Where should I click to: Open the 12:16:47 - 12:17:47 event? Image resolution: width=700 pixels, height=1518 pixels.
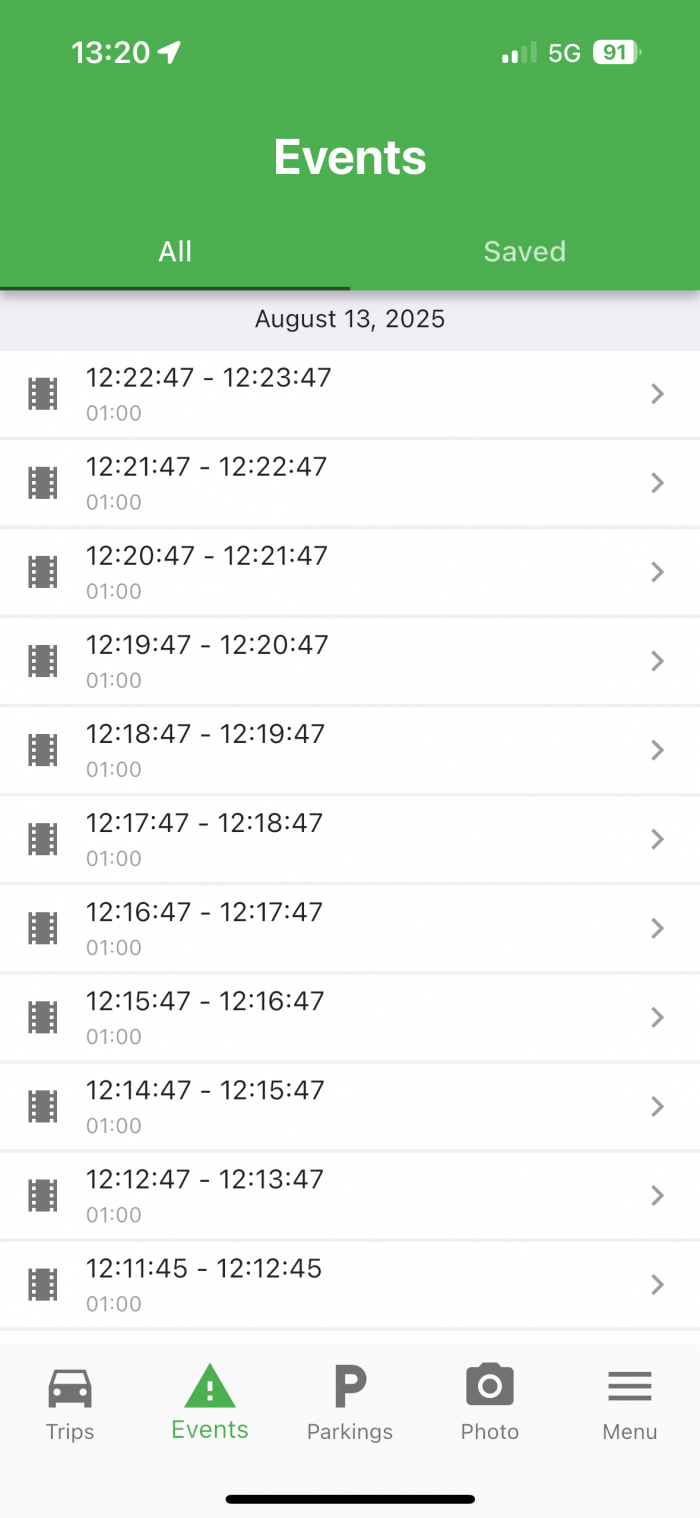pyautogui.click(x=350, y=928)
